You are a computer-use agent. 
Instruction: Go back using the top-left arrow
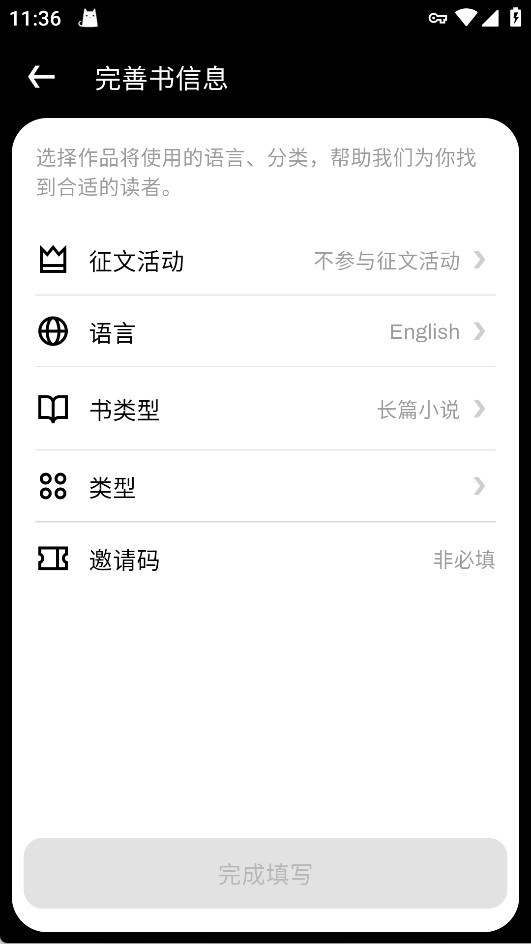click(x=42, y=77)
